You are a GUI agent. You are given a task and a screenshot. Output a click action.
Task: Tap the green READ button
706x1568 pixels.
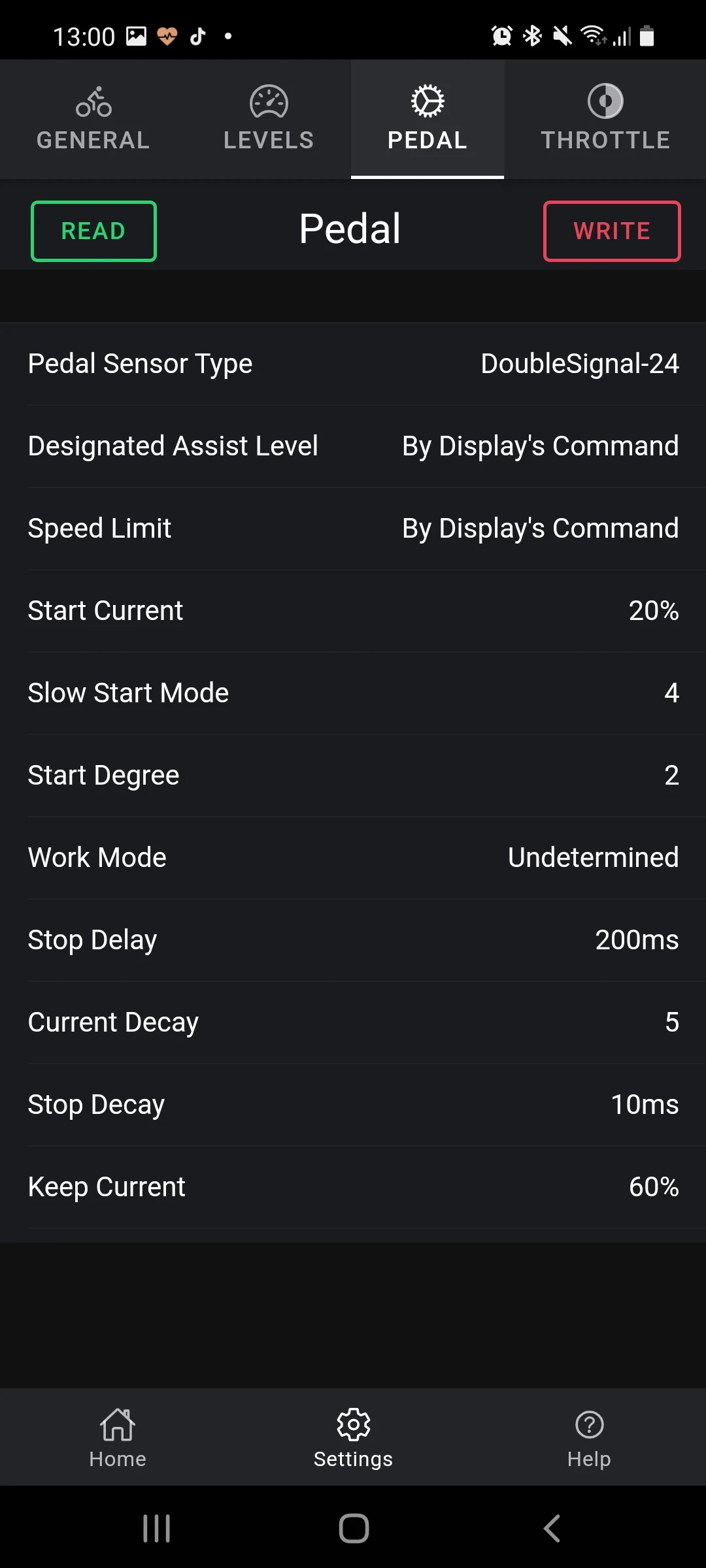click(x=93, y=231)
